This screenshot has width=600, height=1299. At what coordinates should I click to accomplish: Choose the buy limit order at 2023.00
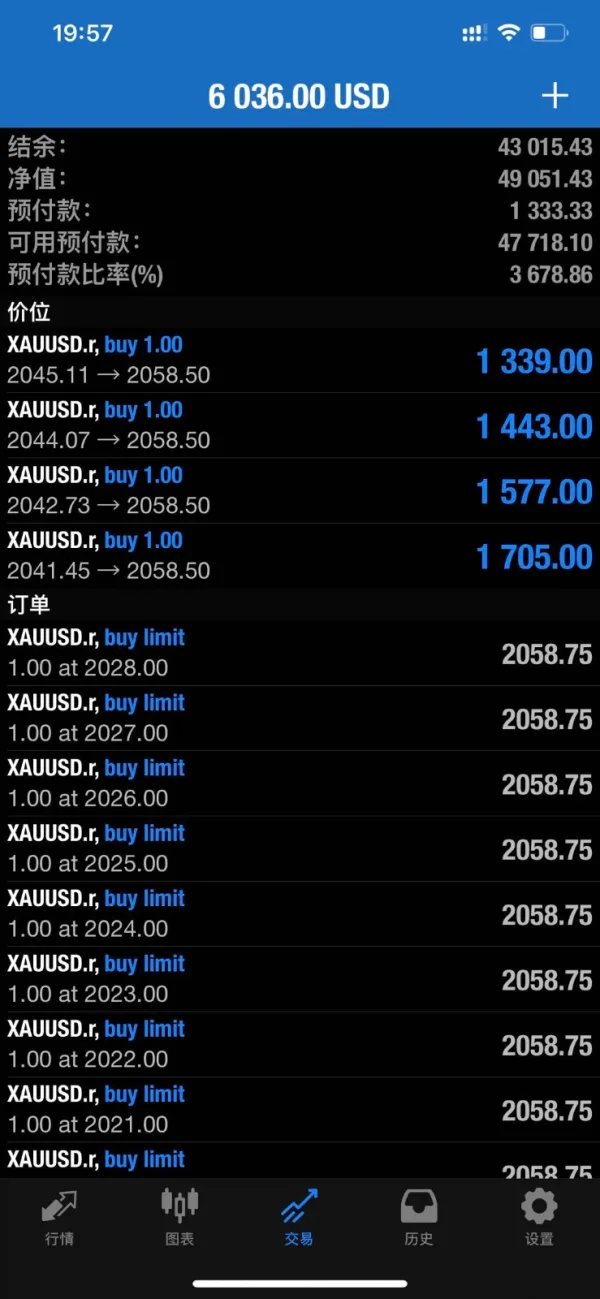pos(300,979)
